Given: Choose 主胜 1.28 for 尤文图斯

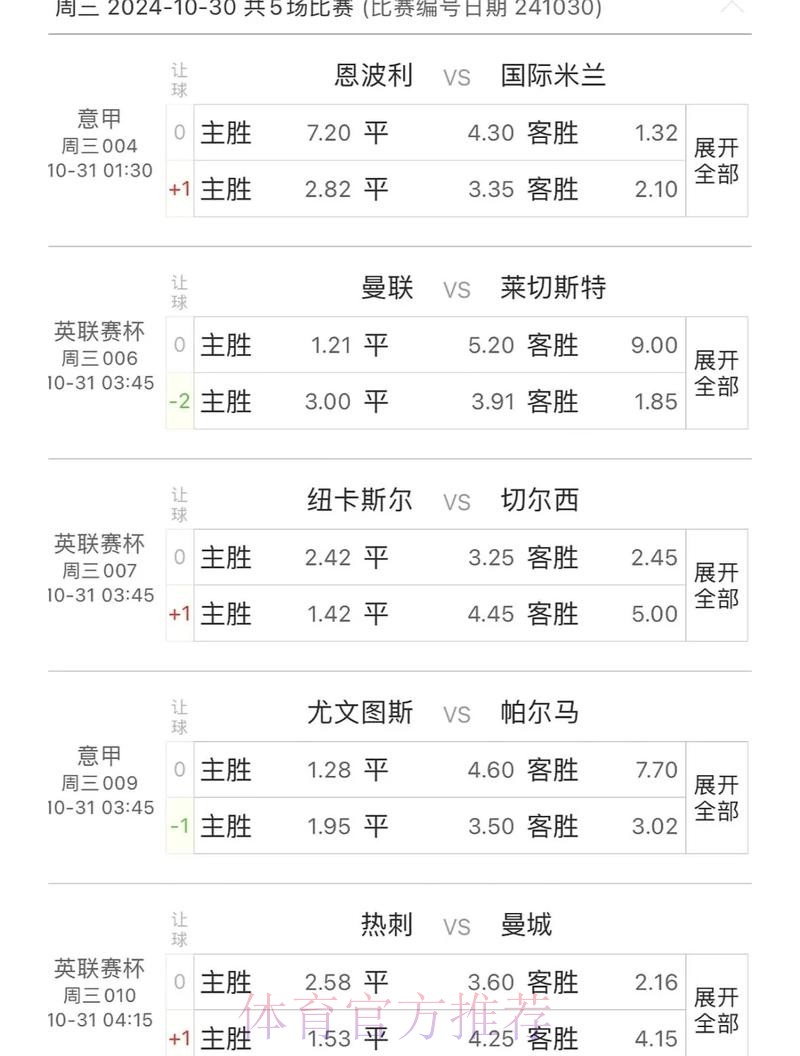Looking at the screenshot, I should pos(276,770).
